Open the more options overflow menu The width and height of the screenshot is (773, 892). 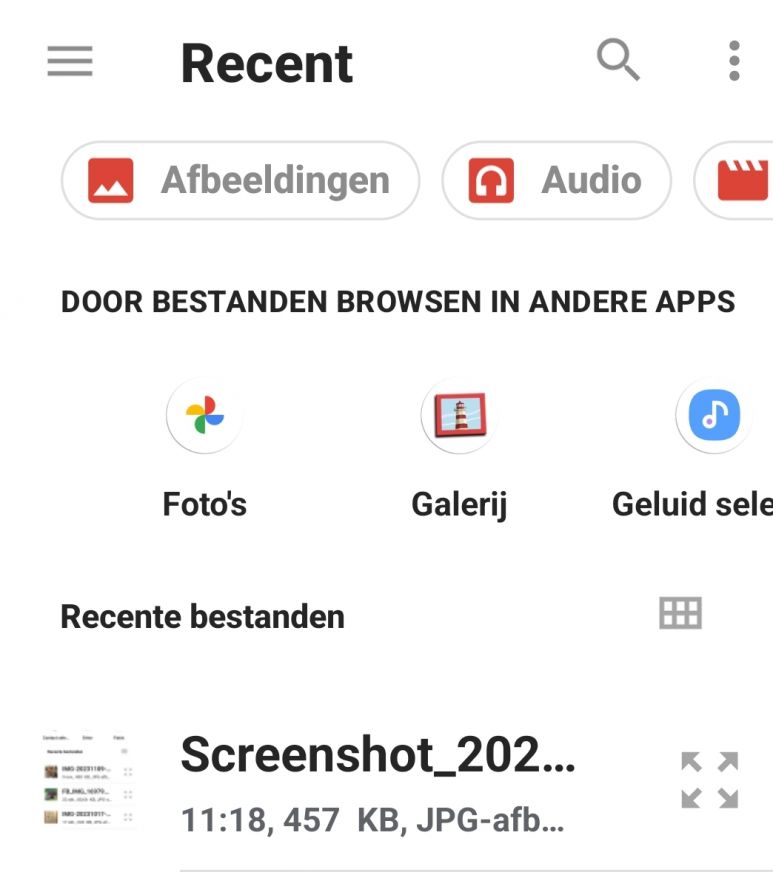734,61
